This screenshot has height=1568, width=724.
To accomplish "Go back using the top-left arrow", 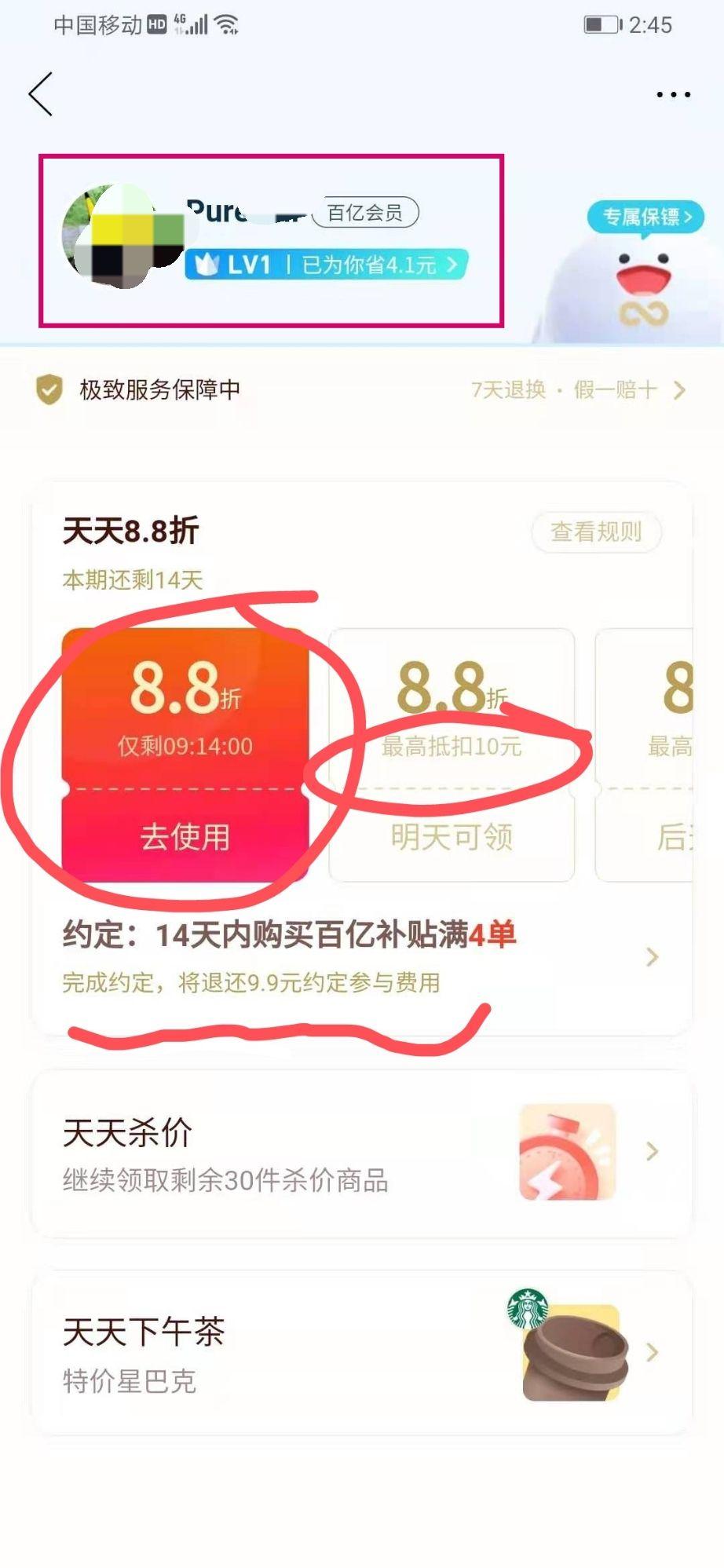I will [x=41, y=94].
